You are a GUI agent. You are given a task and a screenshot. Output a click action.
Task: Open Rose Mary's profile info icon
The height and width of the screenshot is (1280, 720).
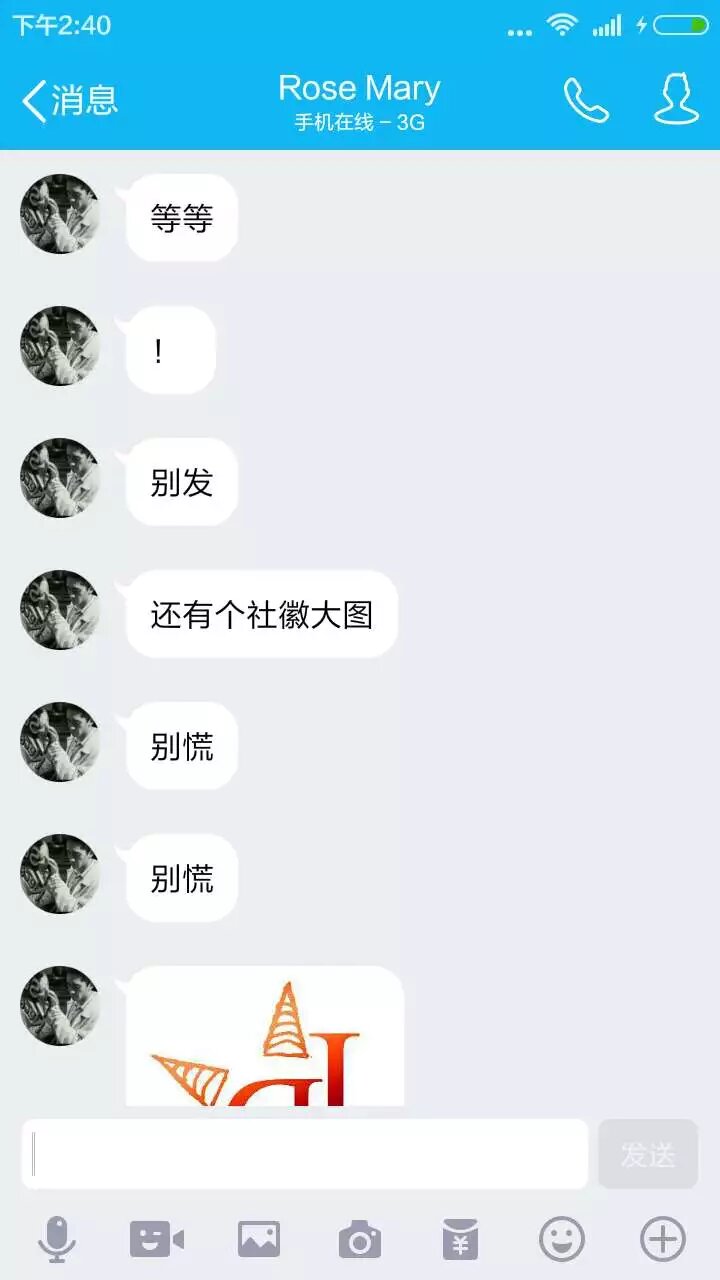676,100
